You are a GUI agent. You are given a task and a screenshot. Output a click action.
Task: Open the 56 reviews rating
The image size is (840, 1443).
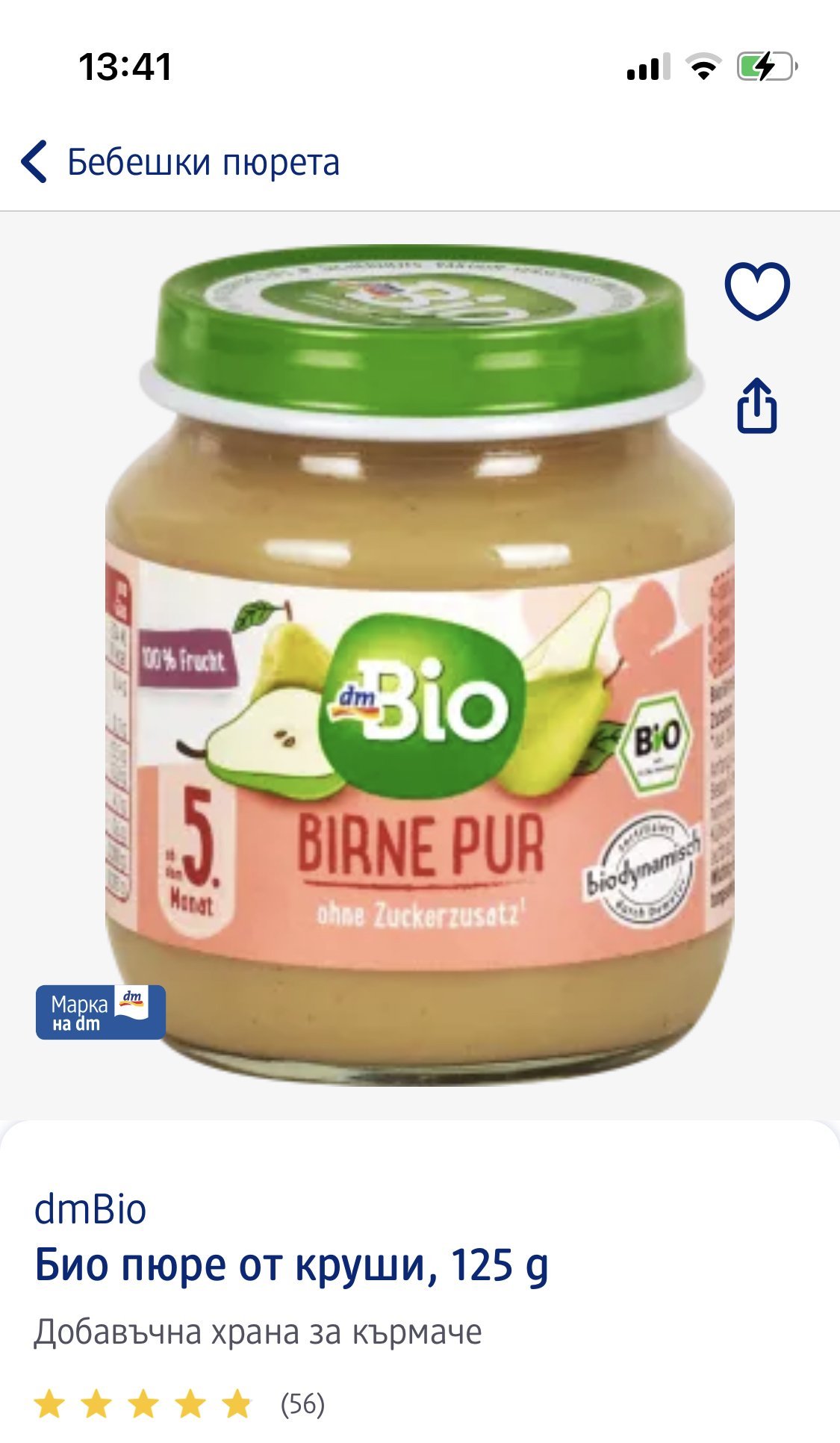tap(179, 1404)
